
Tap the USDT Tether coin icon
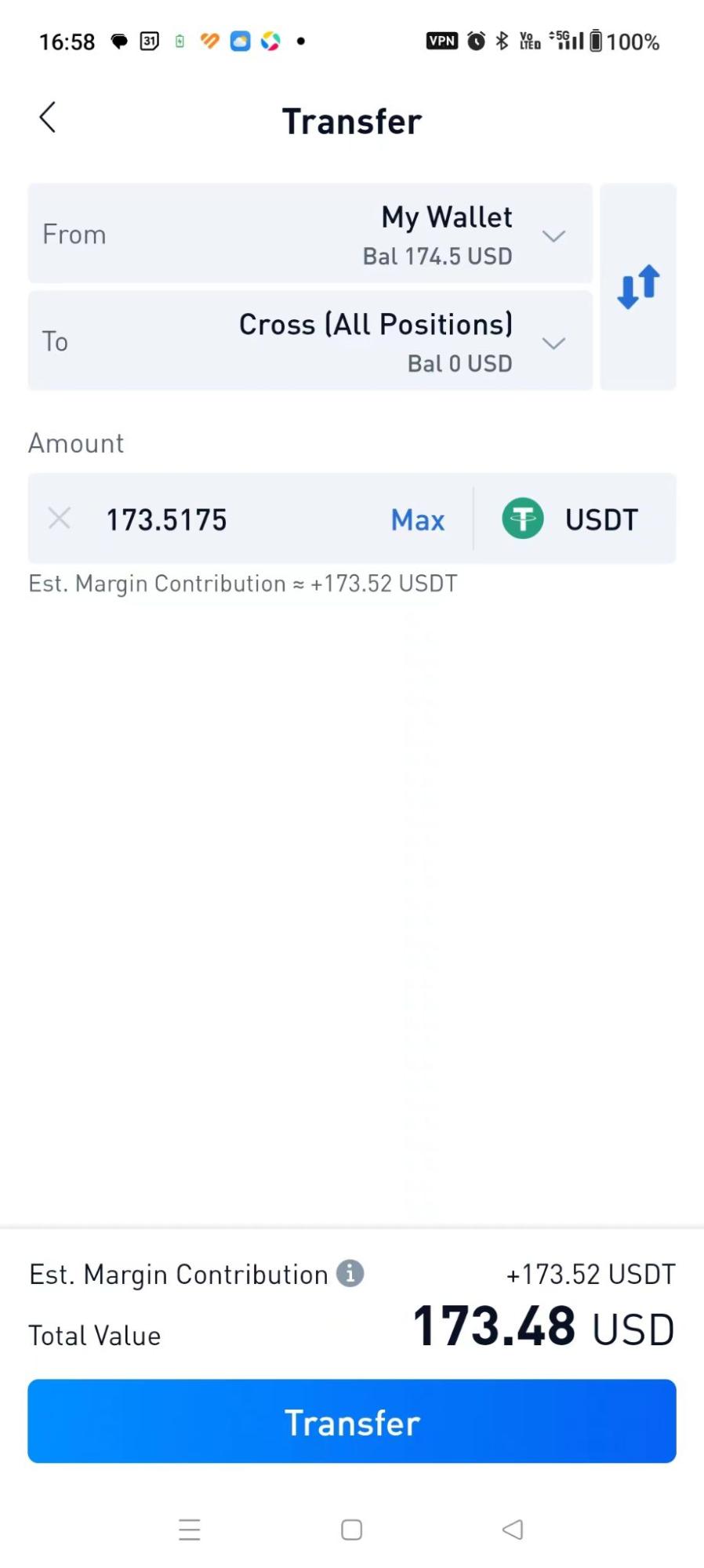point(522,518)
